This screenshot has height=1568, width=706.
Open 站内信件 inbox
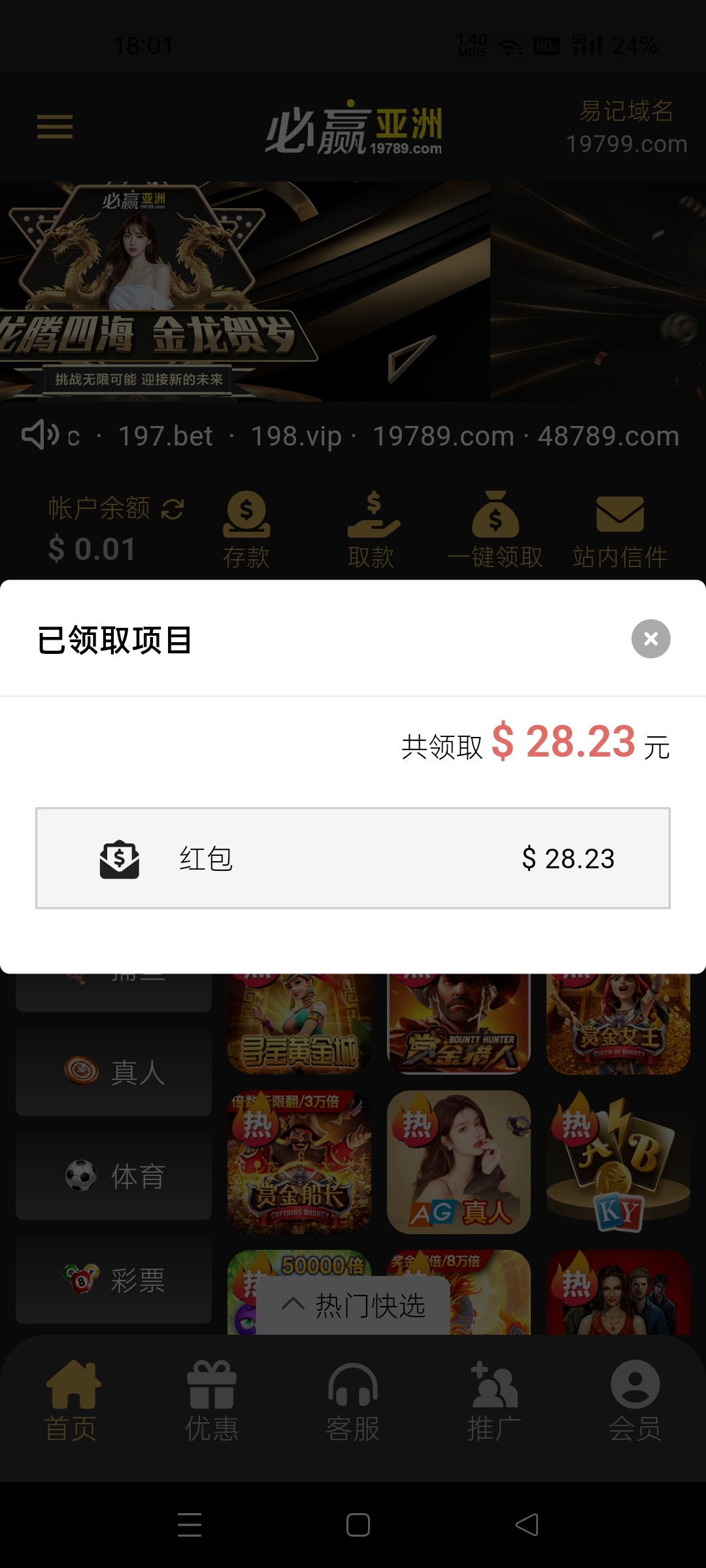click(x=620, y=530)
